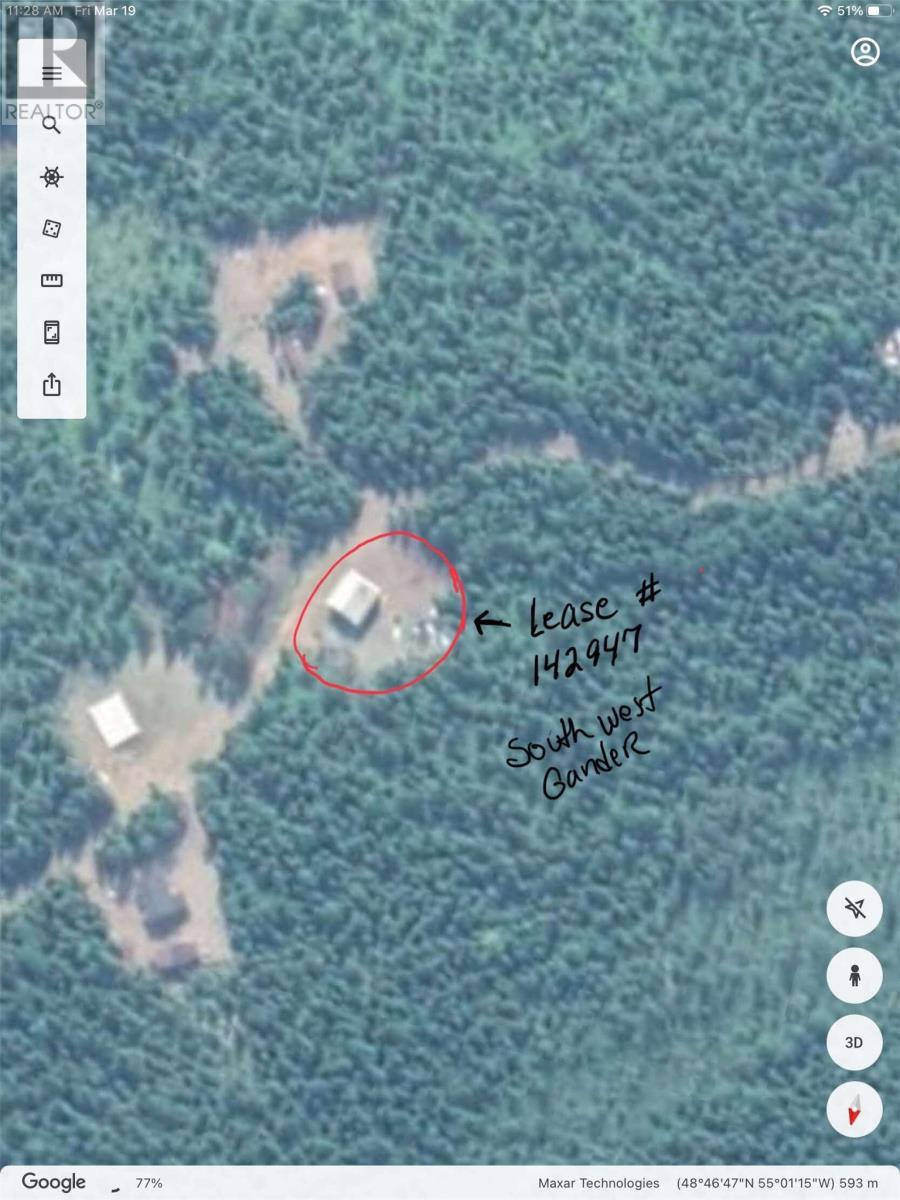Tap the Wi-Fi icon in the status bar
Screen dimensions: 900x1200
point(824,10)
